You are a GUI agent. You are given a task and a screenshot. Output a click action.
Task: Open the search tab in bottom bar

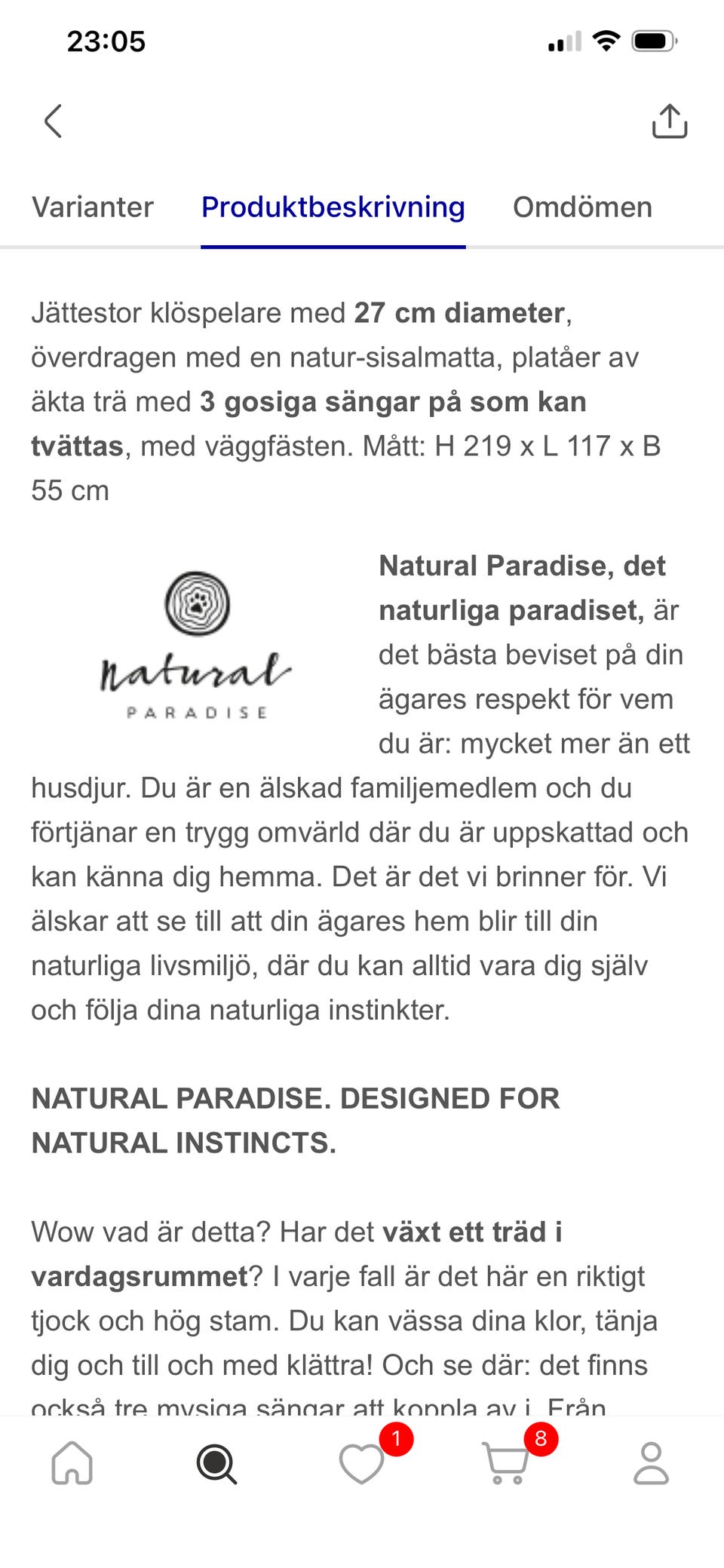[216, 1464]
